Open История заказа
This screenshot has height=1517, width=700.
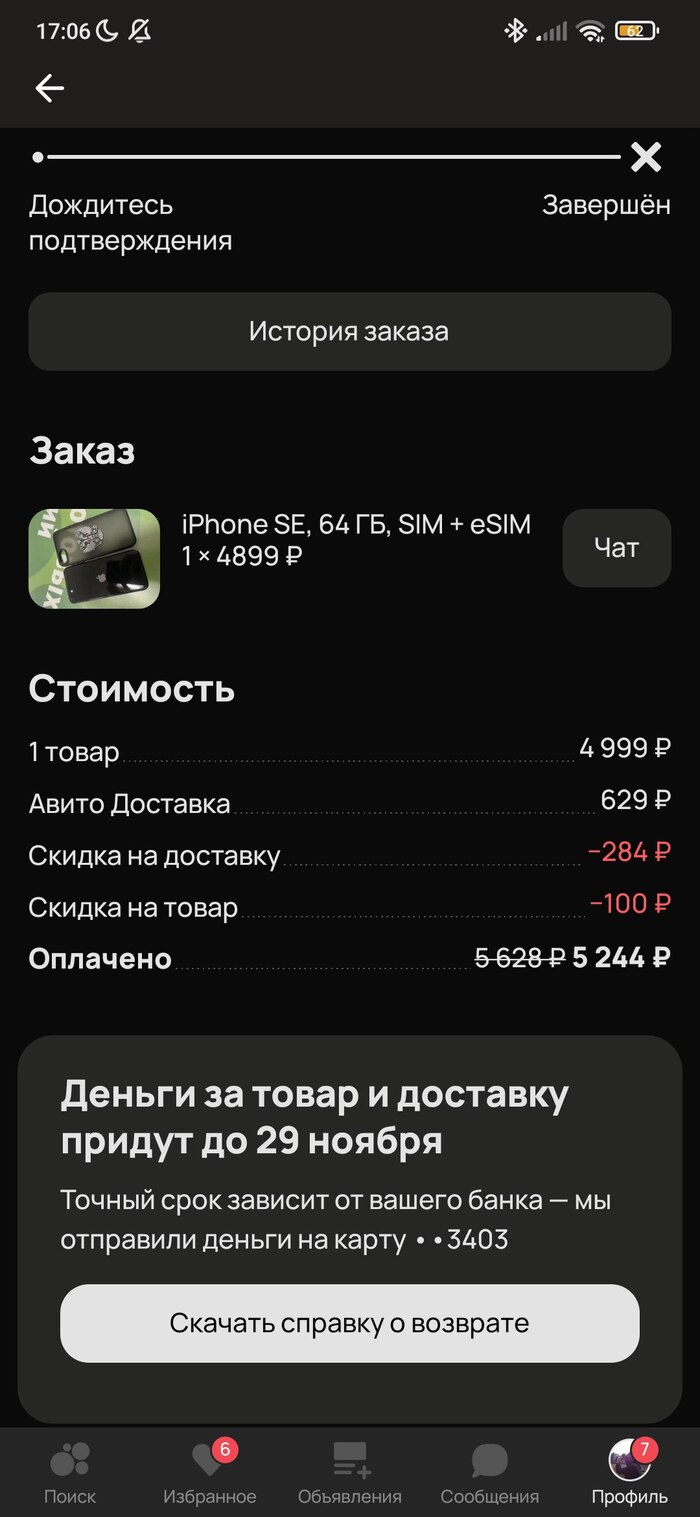click(x=349, y=331)
